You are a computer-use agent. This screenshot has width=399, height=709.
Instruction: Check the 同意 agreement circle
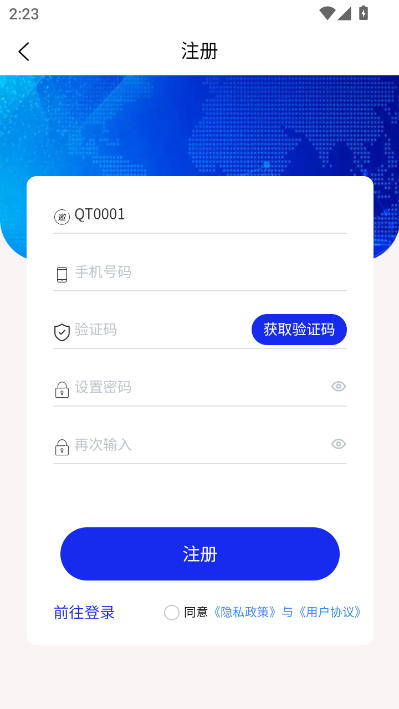coord(171,613)
